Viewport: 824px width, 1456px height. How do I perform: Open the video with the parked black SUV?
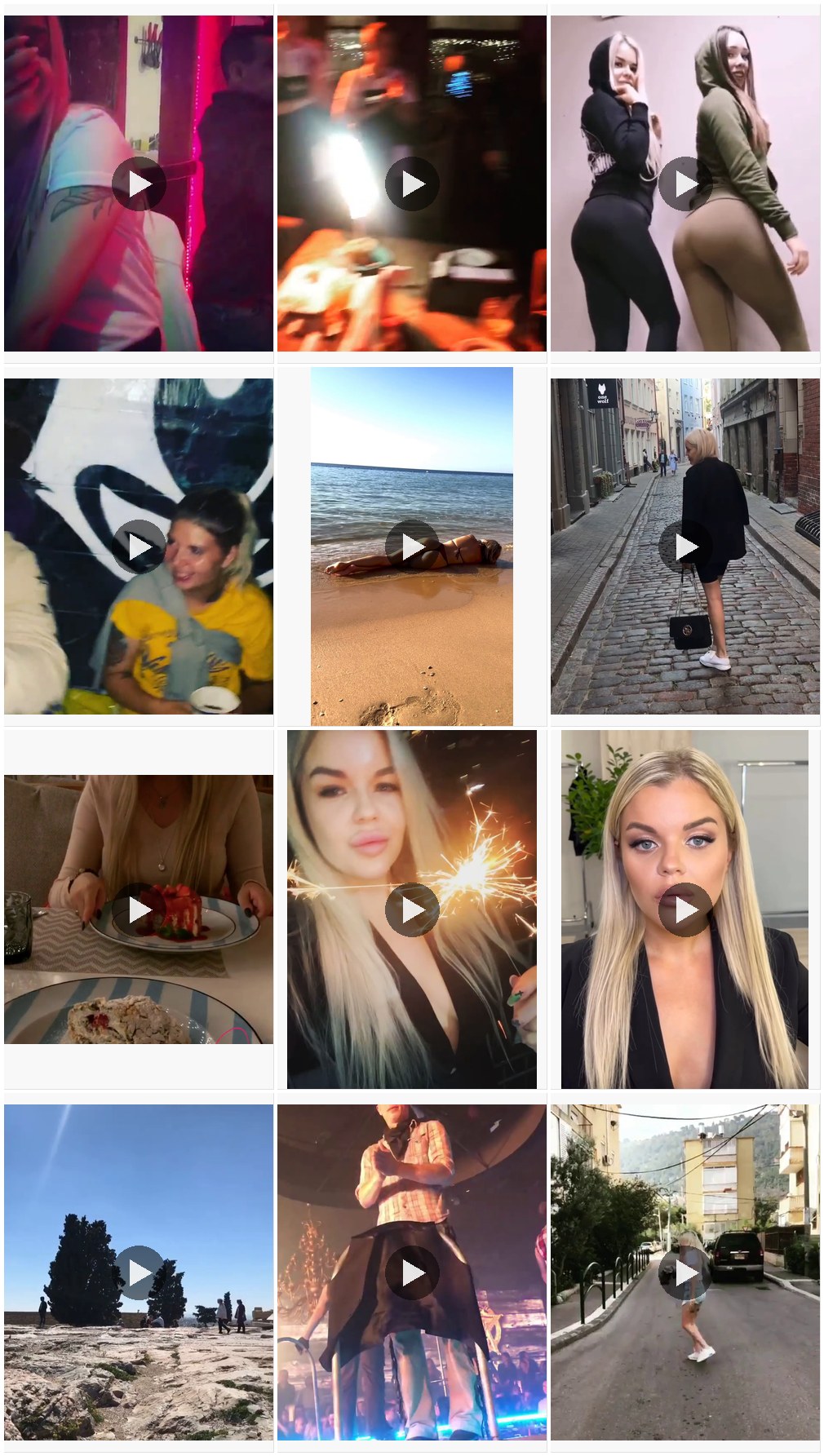[x=685, y=1272]
